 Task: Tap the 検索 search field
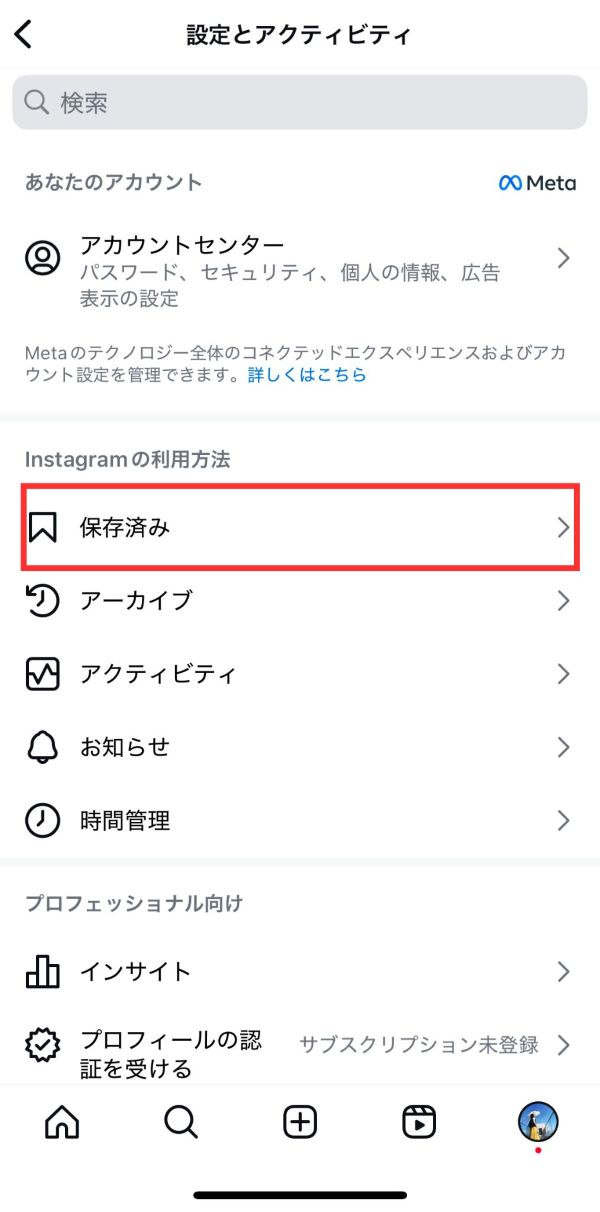tap(300, 102)
